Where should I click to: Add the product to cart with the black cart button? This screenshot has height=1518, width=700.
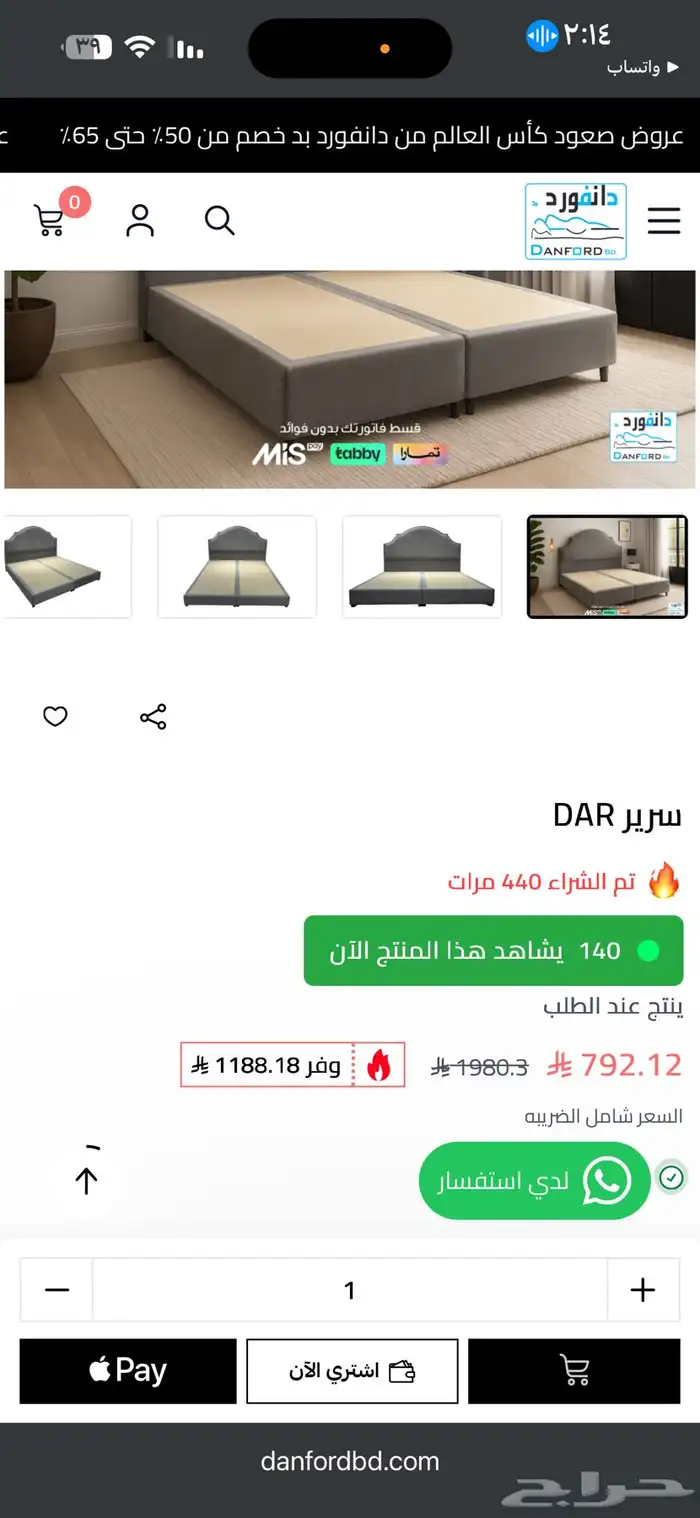[x=574, y=1370]
